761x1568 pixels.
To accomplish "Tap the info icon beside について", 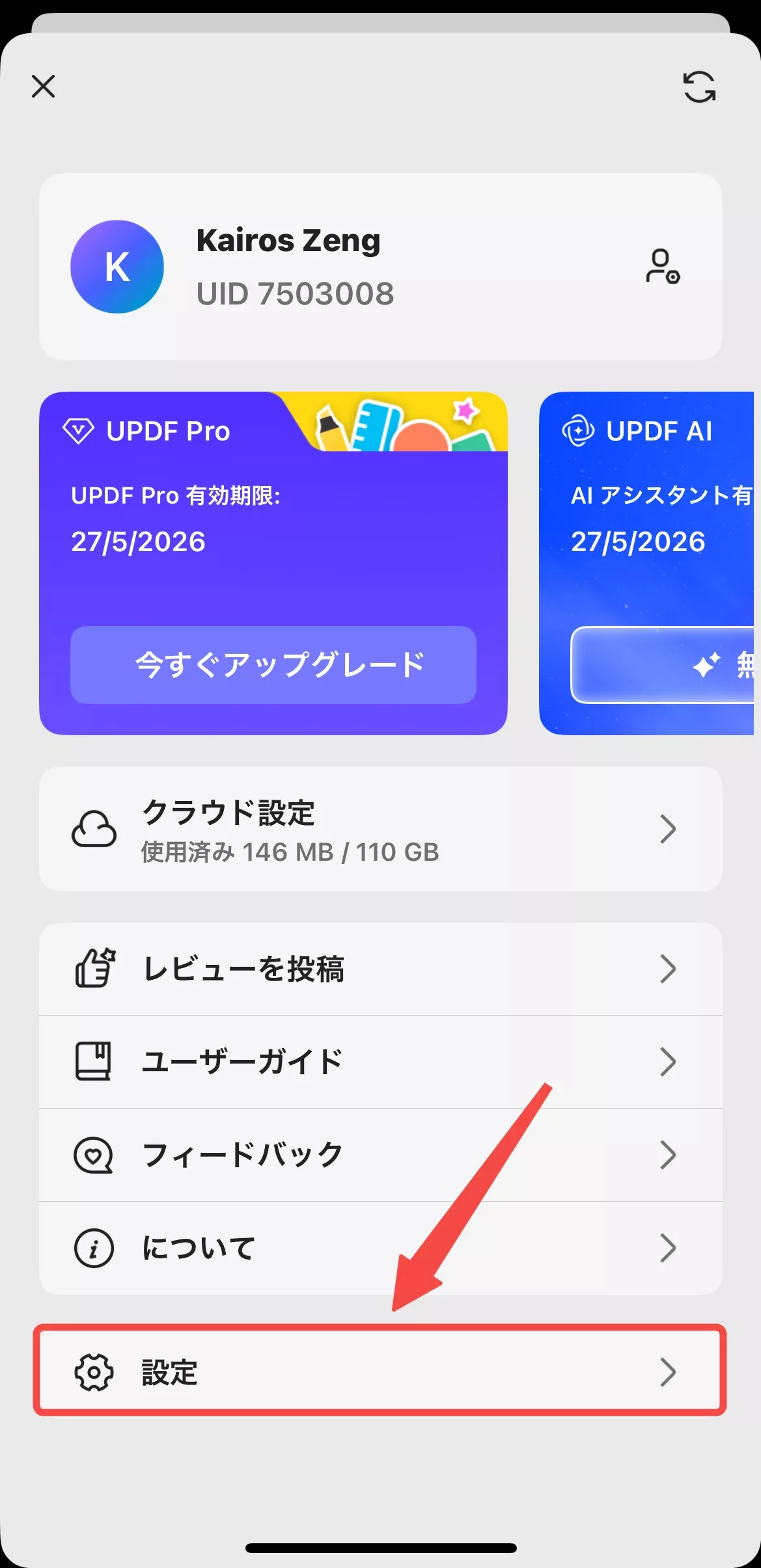I will tap(93, 1247).
